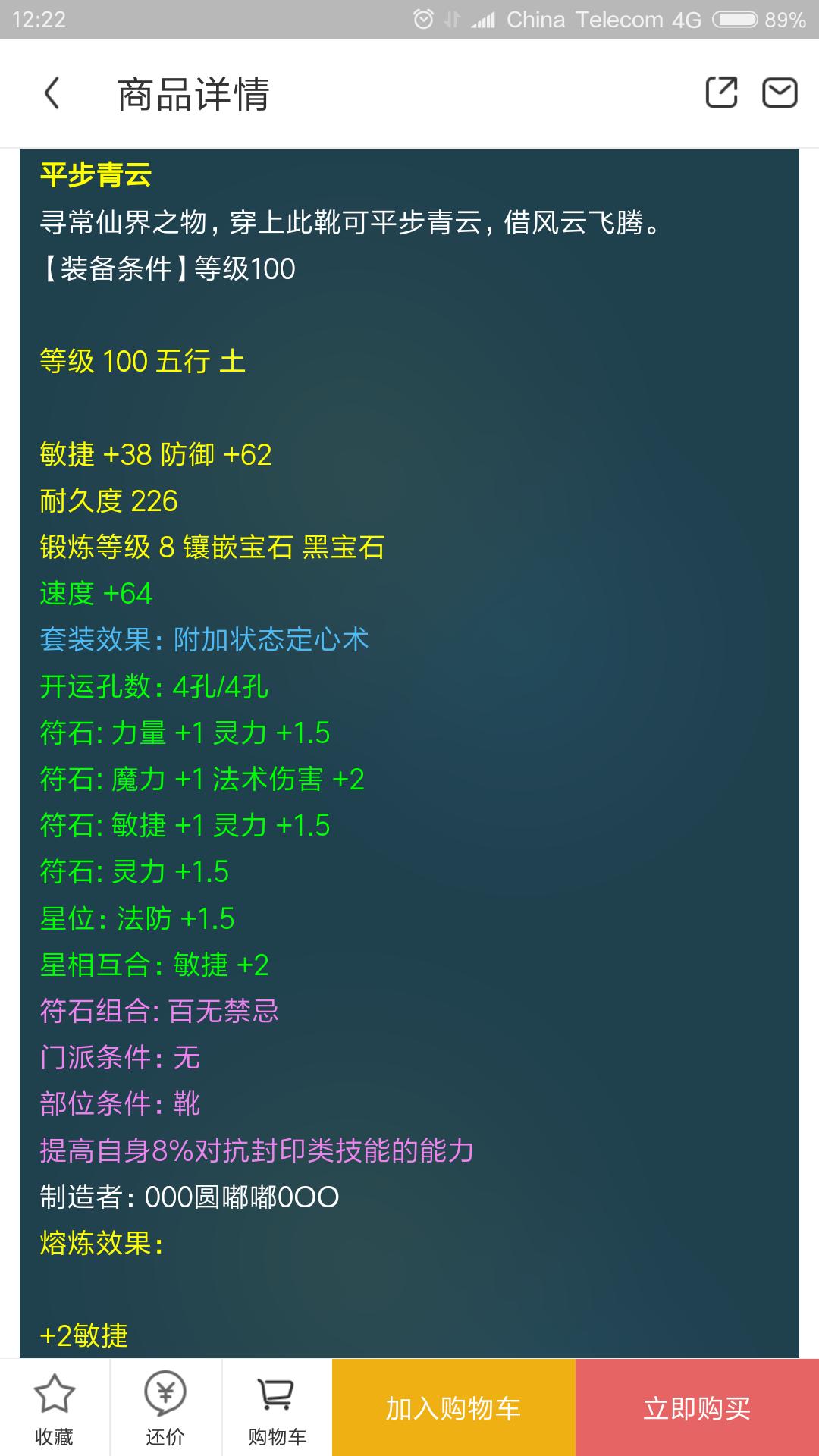This screenshot has width=819, height=1456.
Task: Go back from the 商品详情 page
Action: coord(52,94)
